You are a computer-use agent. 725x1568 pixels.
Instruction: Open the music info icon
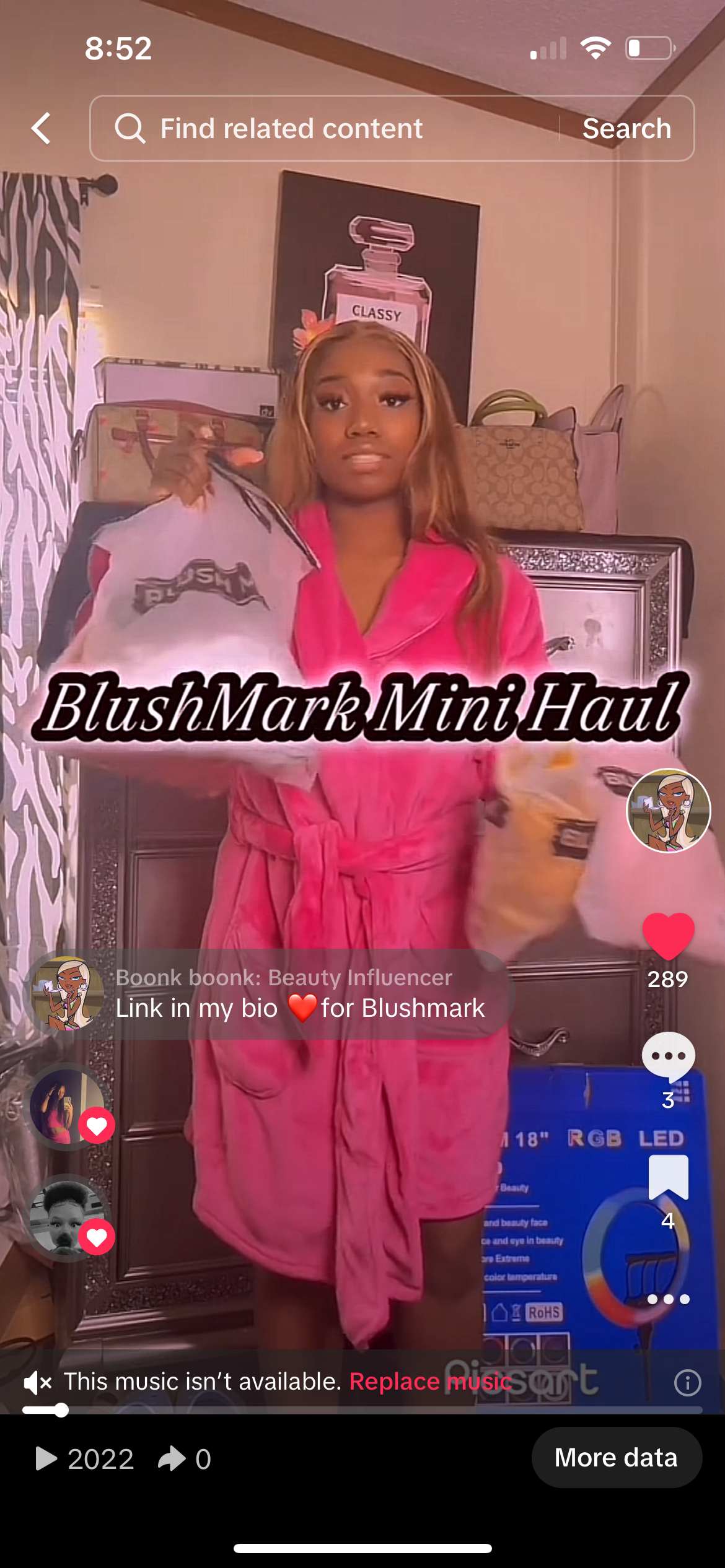coord(687,1382)
